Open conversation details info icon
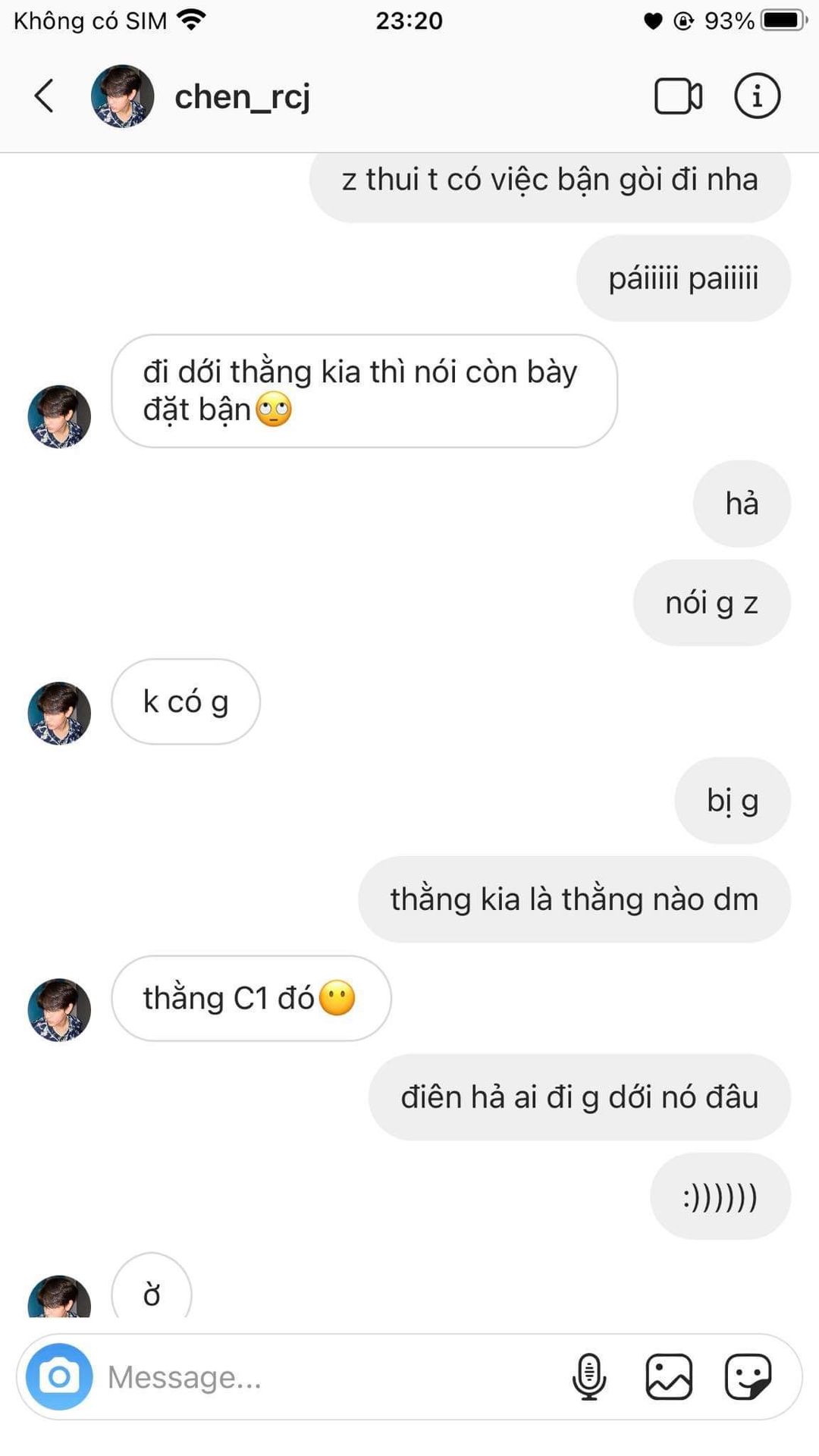 point(757,96)
